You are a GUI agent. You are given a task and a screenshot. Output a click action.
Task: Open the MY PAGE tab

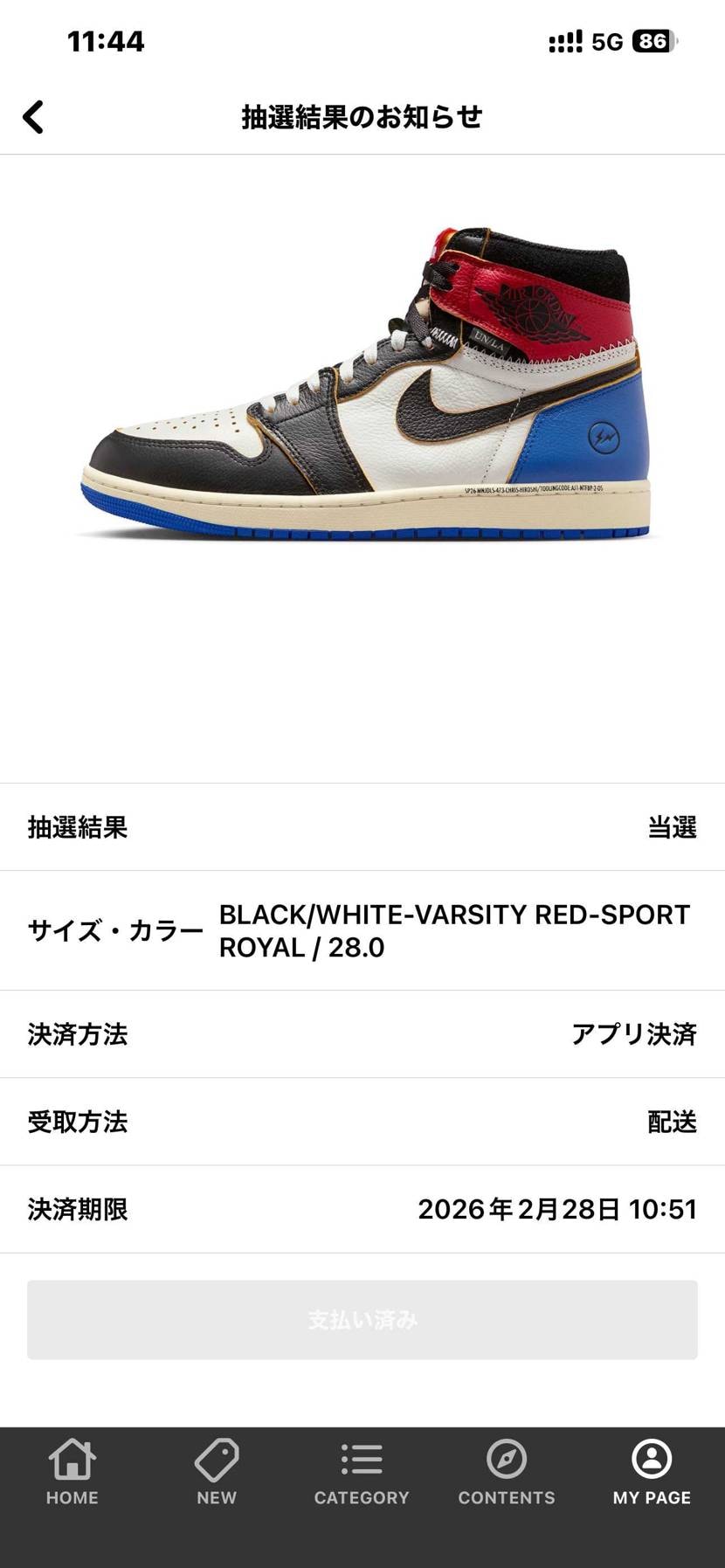click(x=652, y=1473)
